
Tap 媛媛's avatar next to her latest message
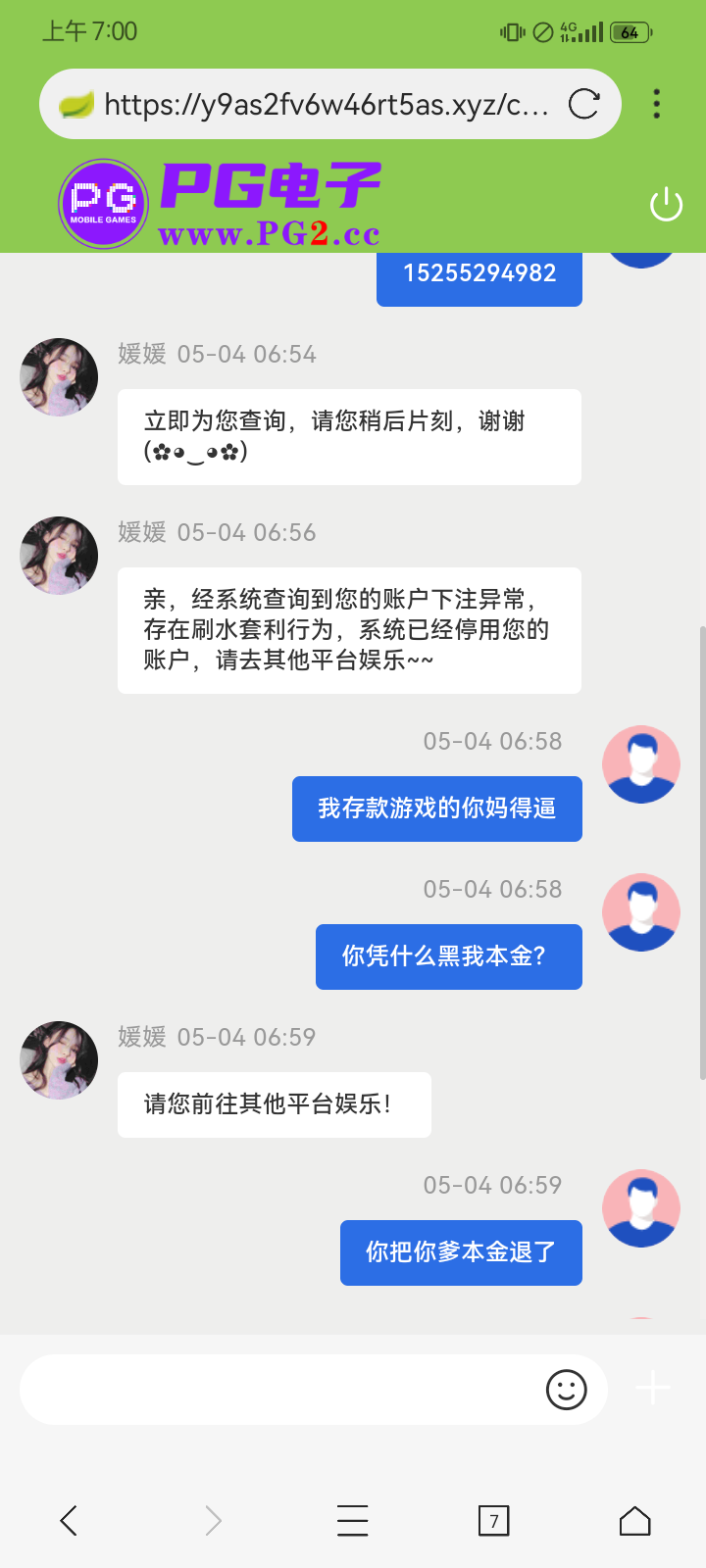point(59,1060)
